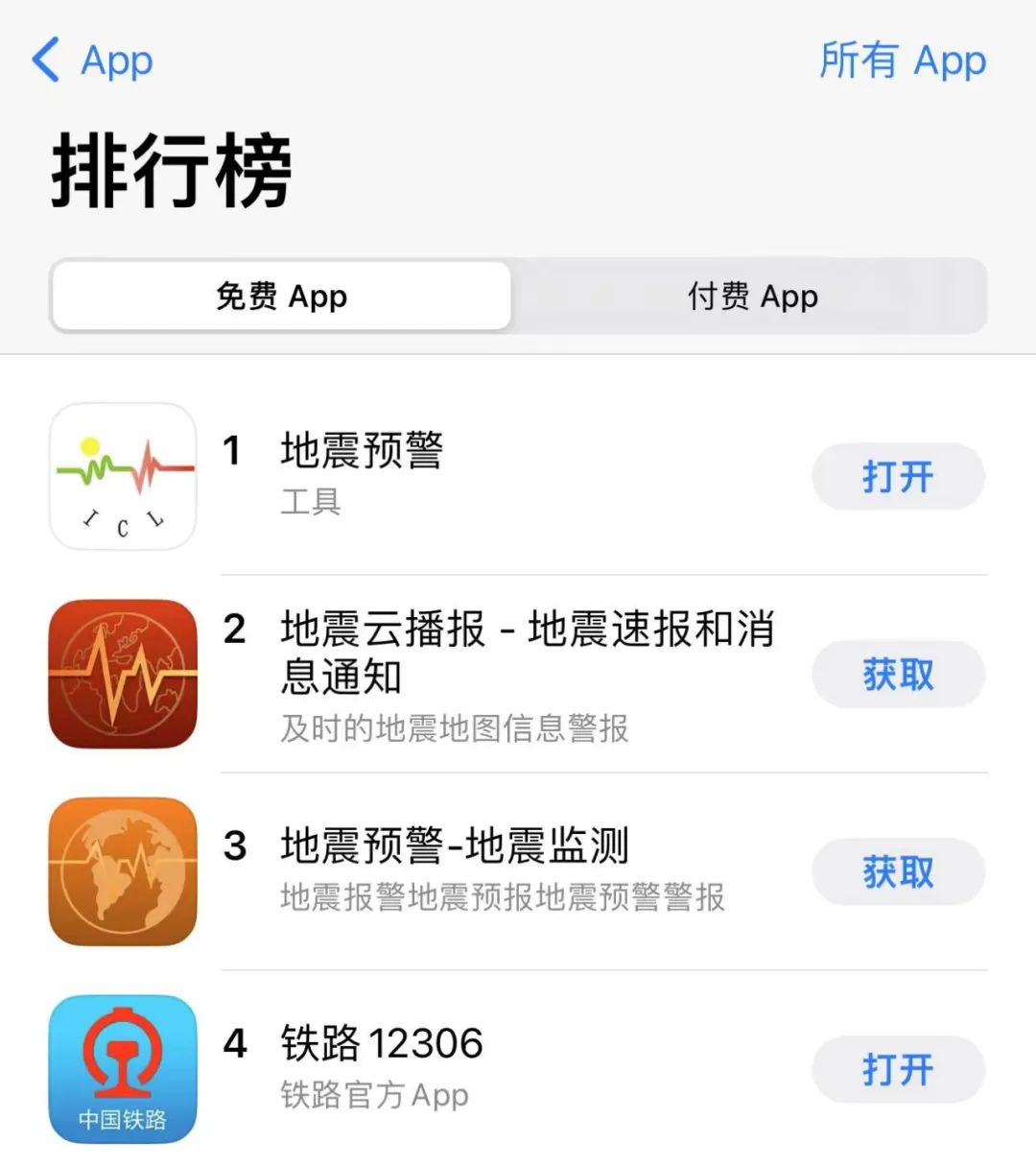Select the 地震预警-地震监测 globe icon
This screenshot has width=1036, height=1166.
(123, 871)
